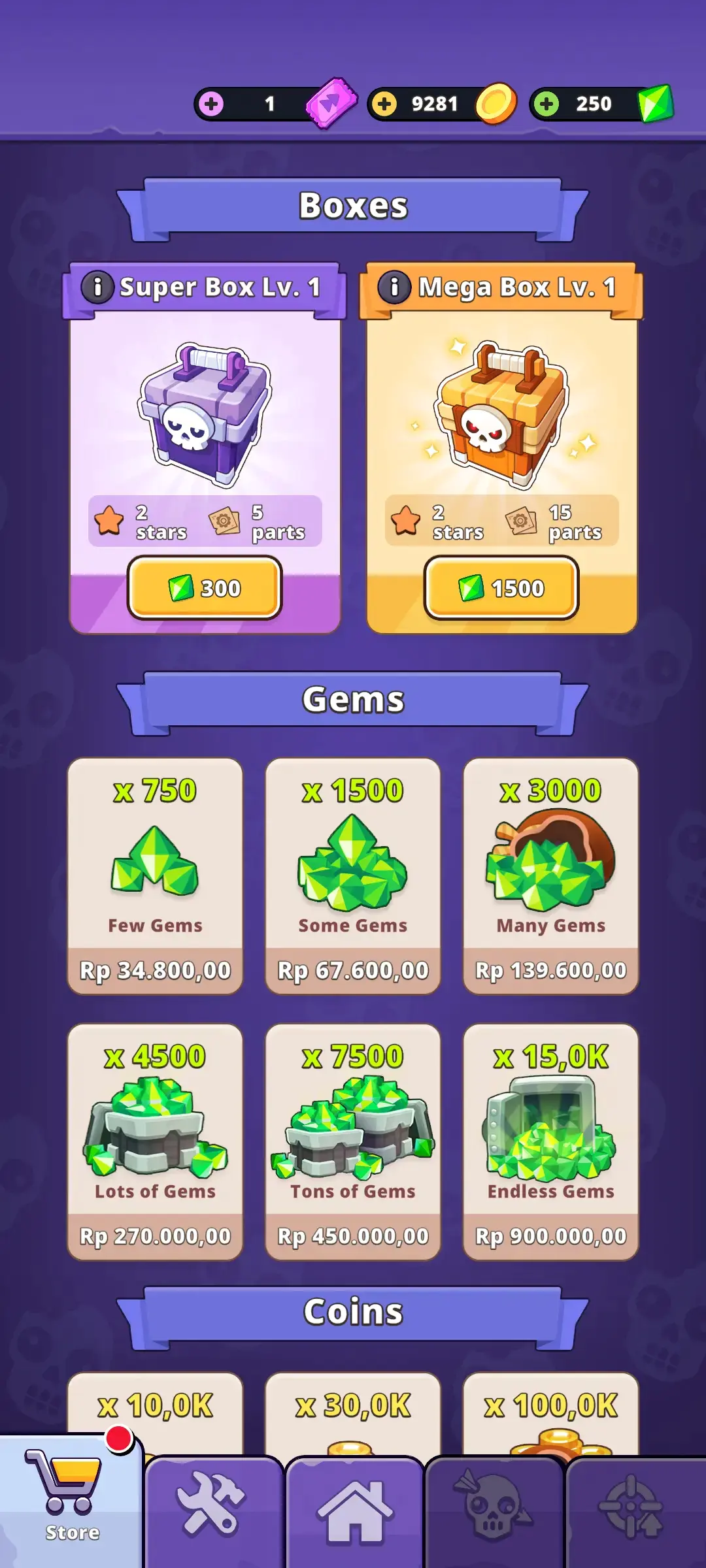Purchase the Mega Box for 1500 gems
This screenshot has height=1568, width=706.
501,588
